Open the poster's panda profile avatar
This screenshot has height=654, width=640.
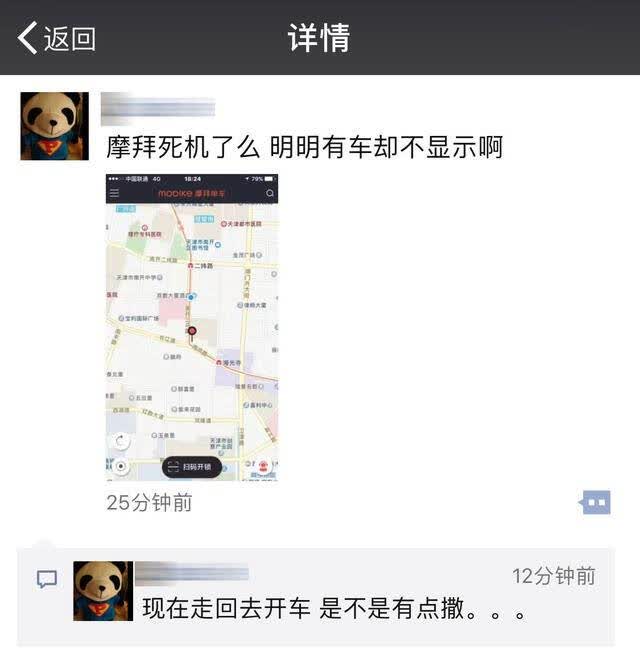pyautogui.click(x=54, y=126)
